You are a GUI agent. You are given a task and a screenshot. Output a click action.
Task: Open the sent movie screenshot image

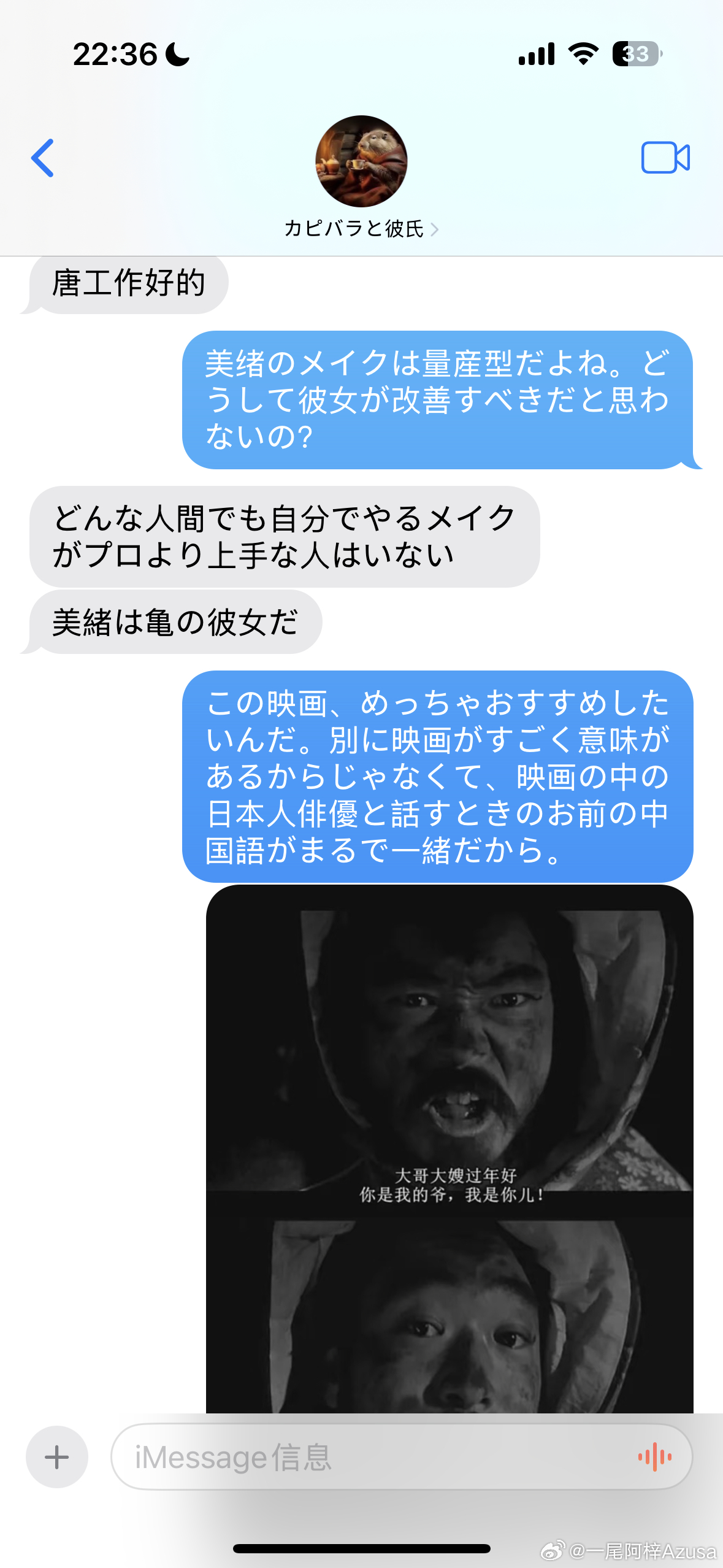449,1147
